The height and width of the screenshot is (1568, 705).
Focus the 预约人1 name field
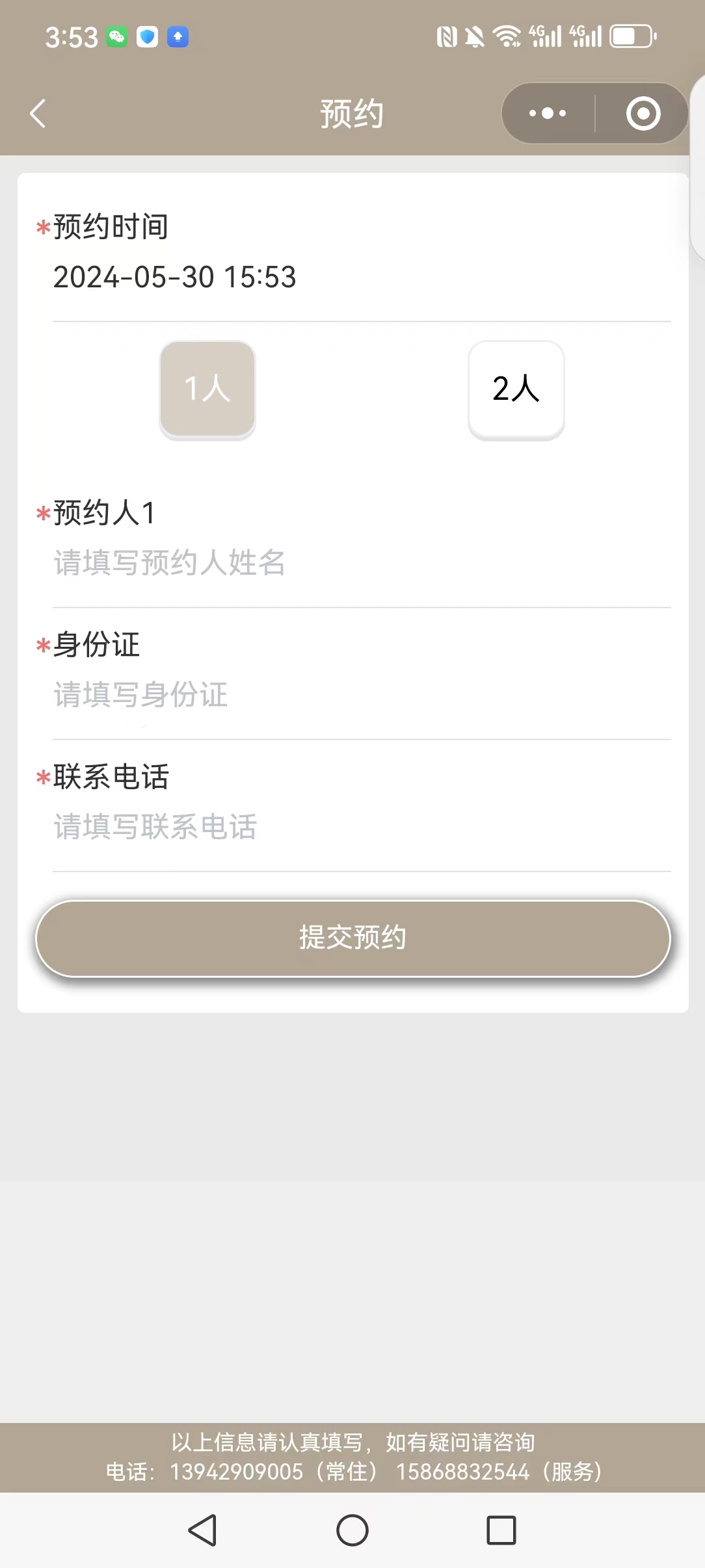(361, 563)
